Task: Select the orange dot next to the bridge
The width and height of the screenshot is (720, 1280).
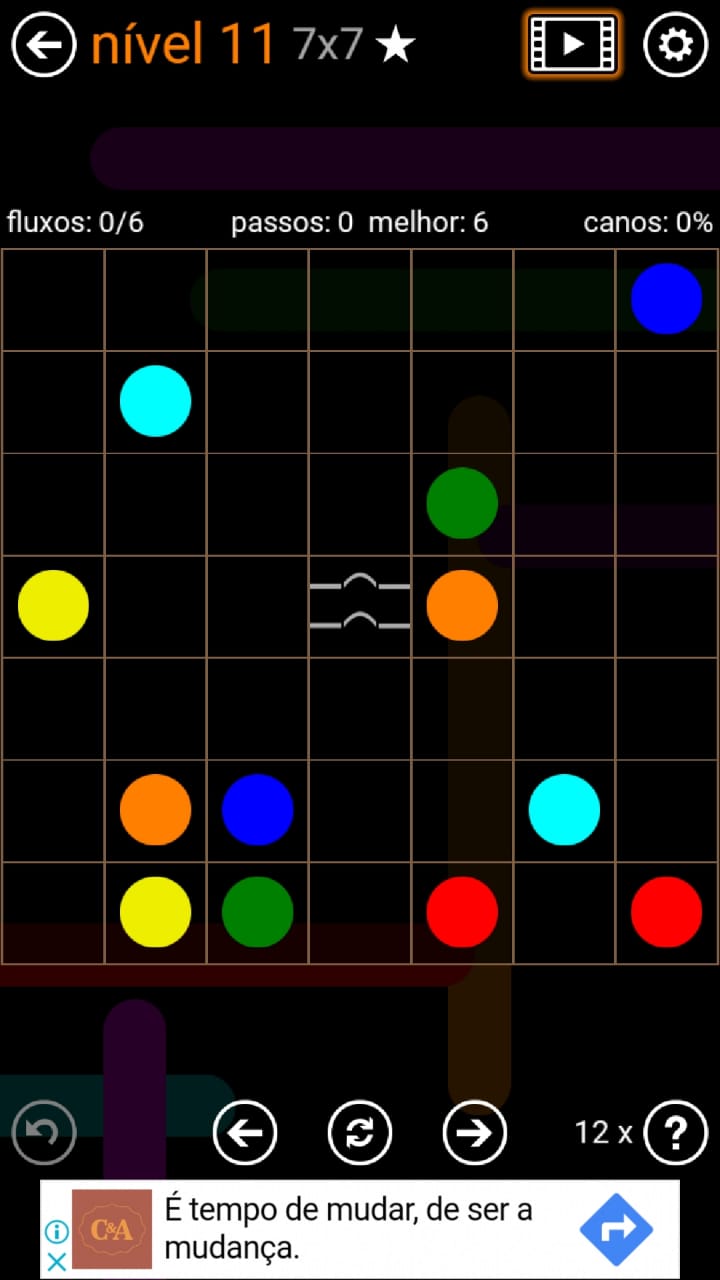Action: click(462, 605)
